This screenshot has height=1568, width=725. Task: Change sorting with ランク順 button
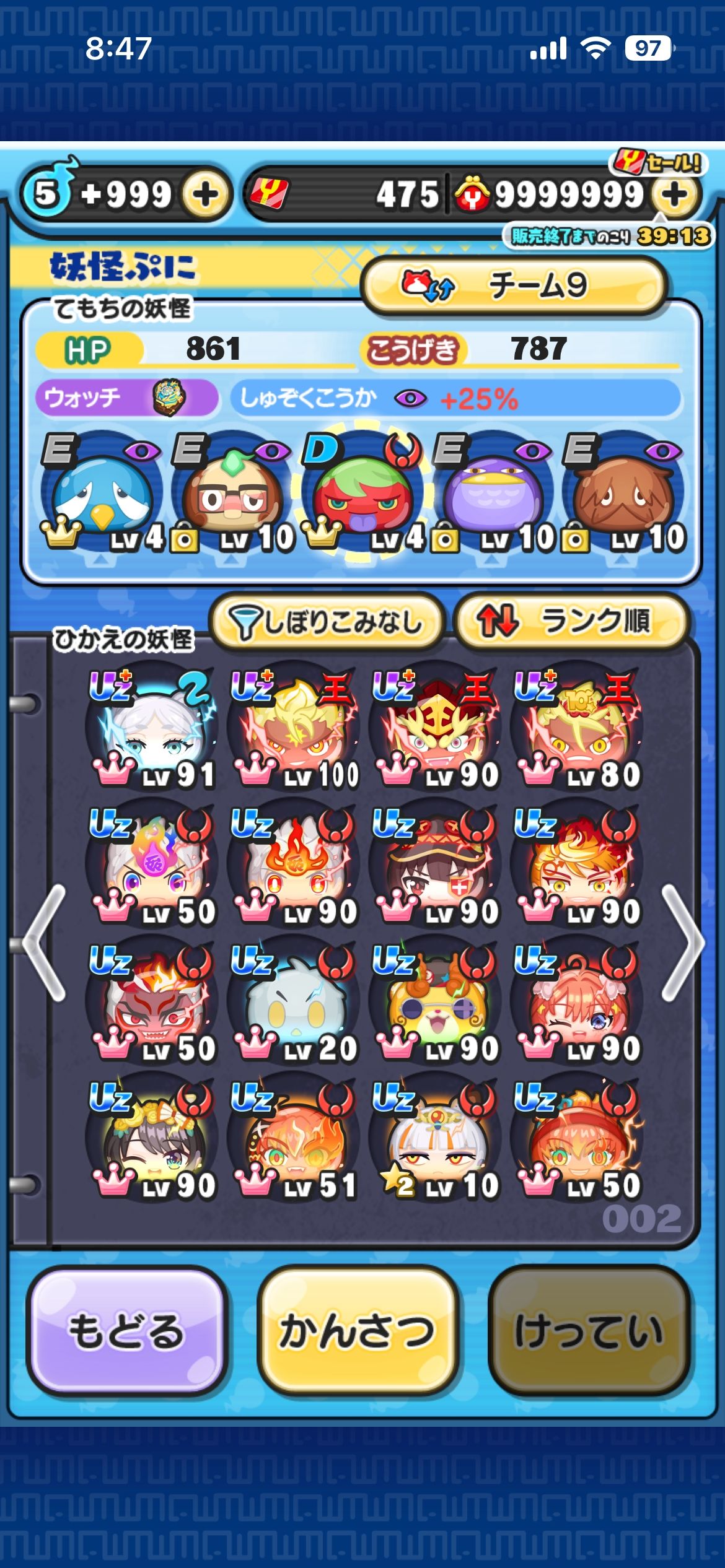[x=571, y=621]
